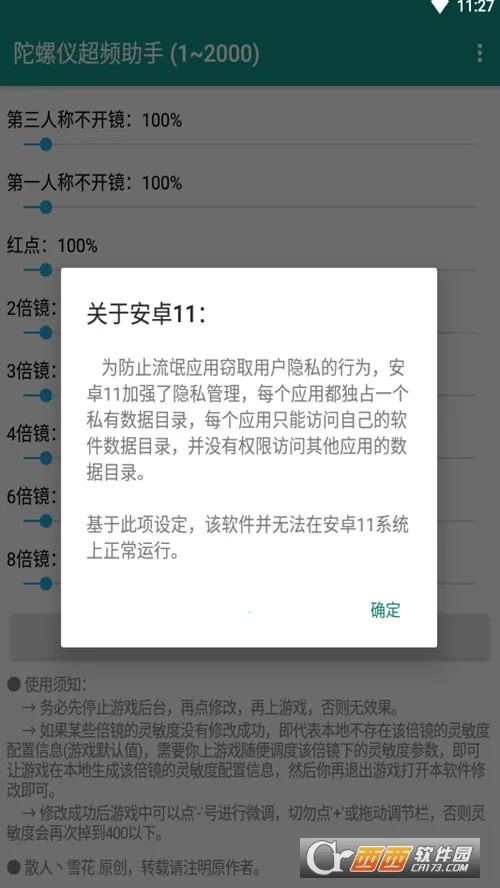Tap the 第一人称不开镜 sensitivity slider

point(250,208)
